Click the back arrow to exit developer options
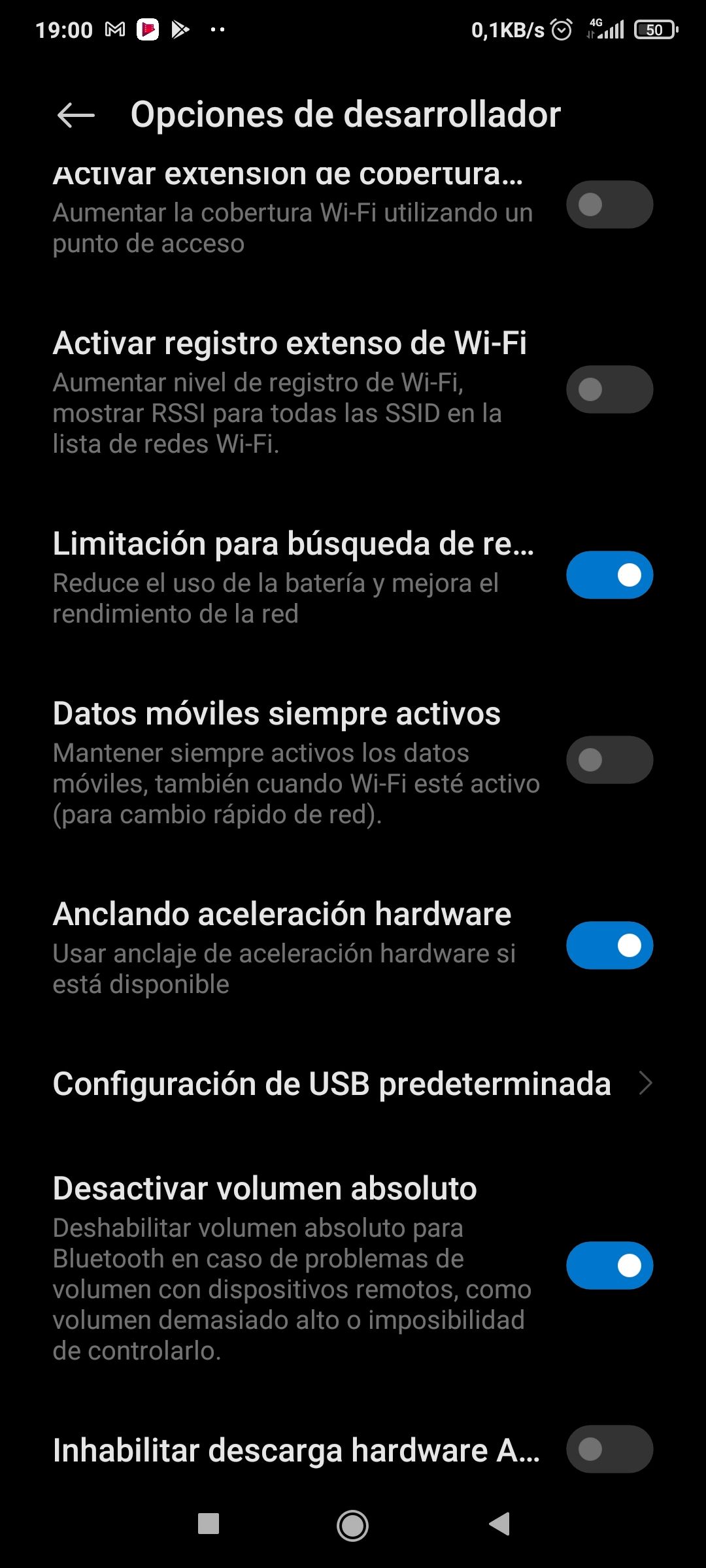 point(74,115)
